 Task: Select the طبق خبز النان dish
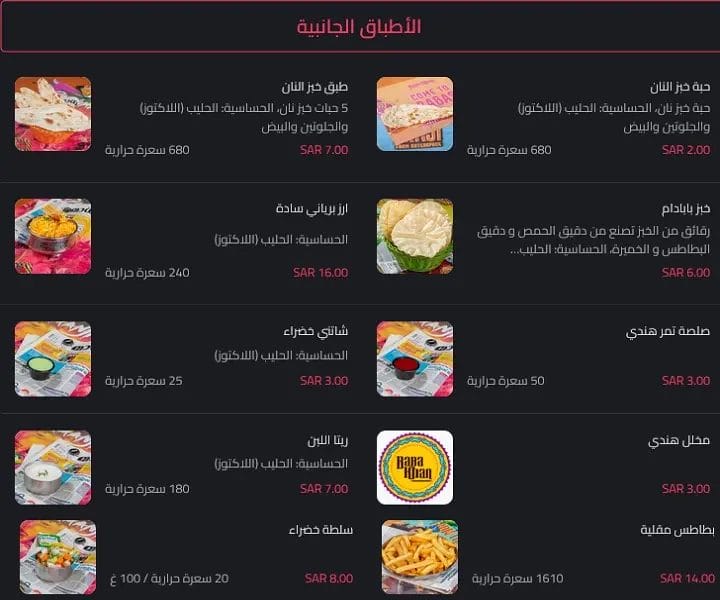314,86
